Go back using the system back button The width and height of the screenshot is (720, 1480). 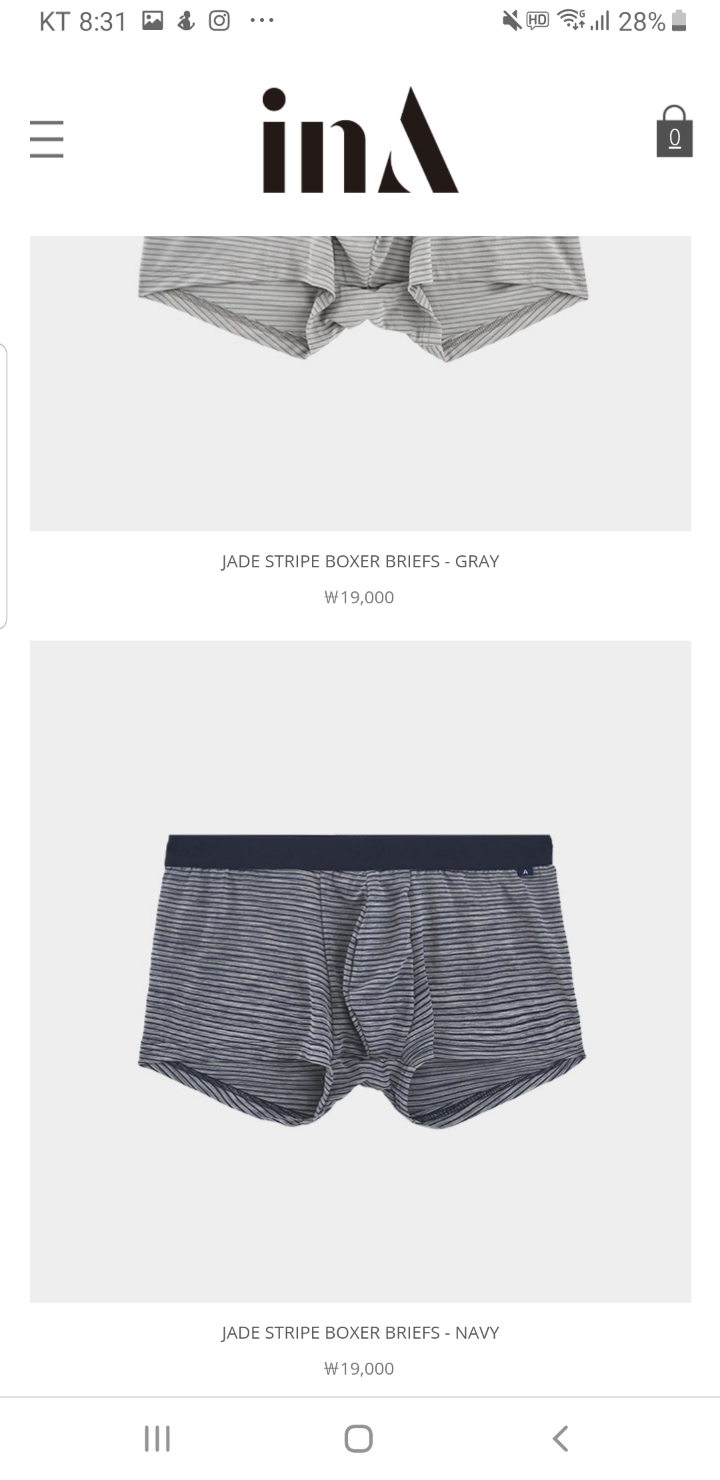(x=561, y=1438)
